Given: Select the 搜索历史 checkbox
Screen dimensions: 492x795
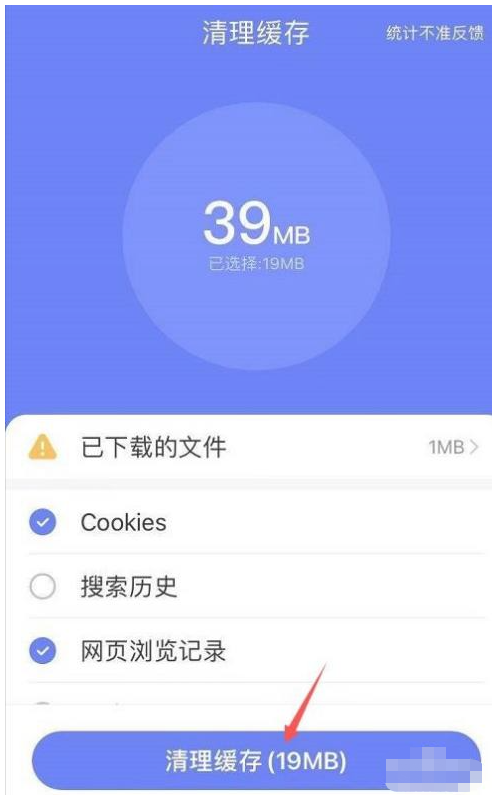Looking at the screenshot, I should (x=43, y=587).
